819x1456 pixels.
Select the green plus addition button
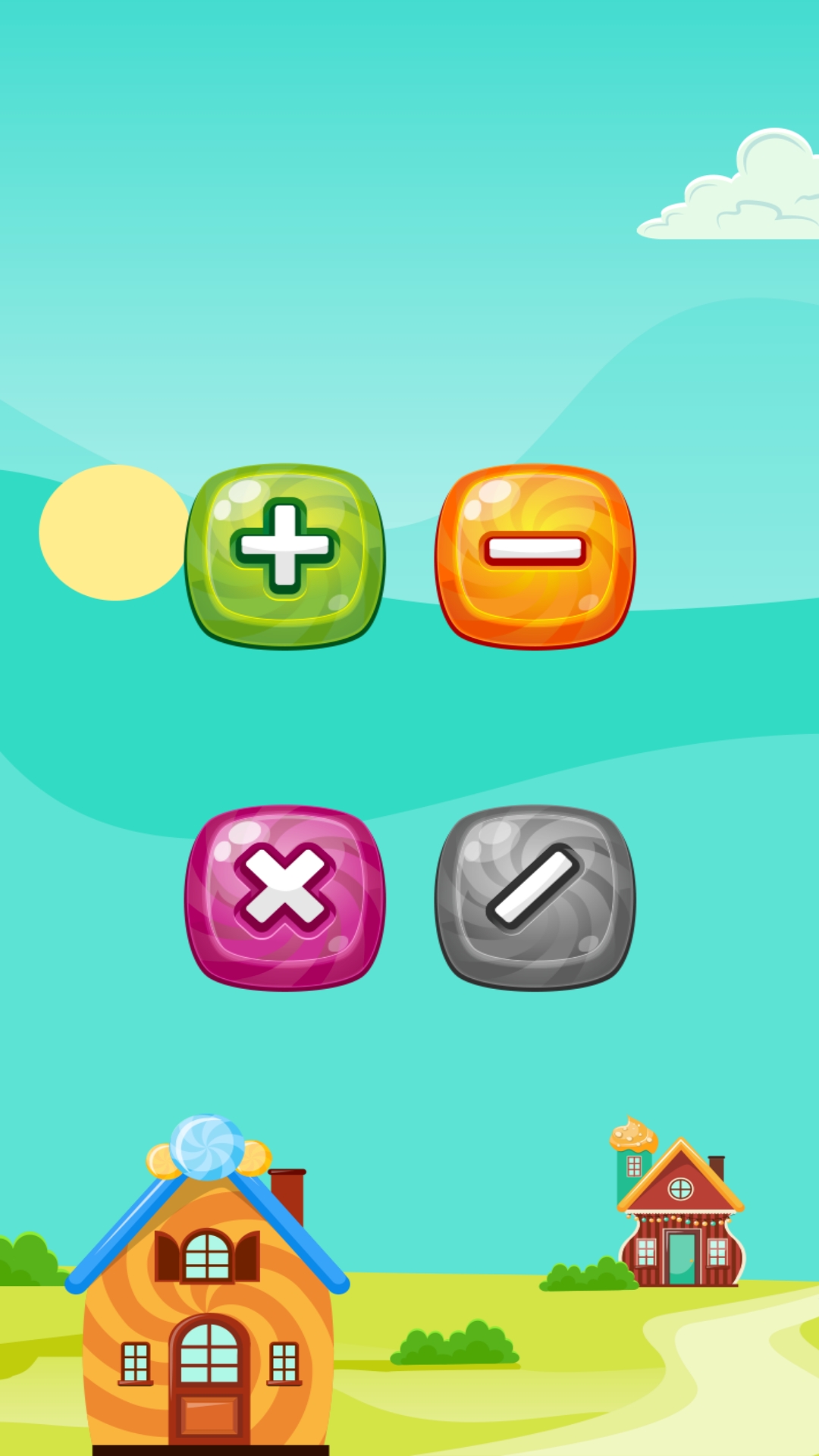[285, 556]
